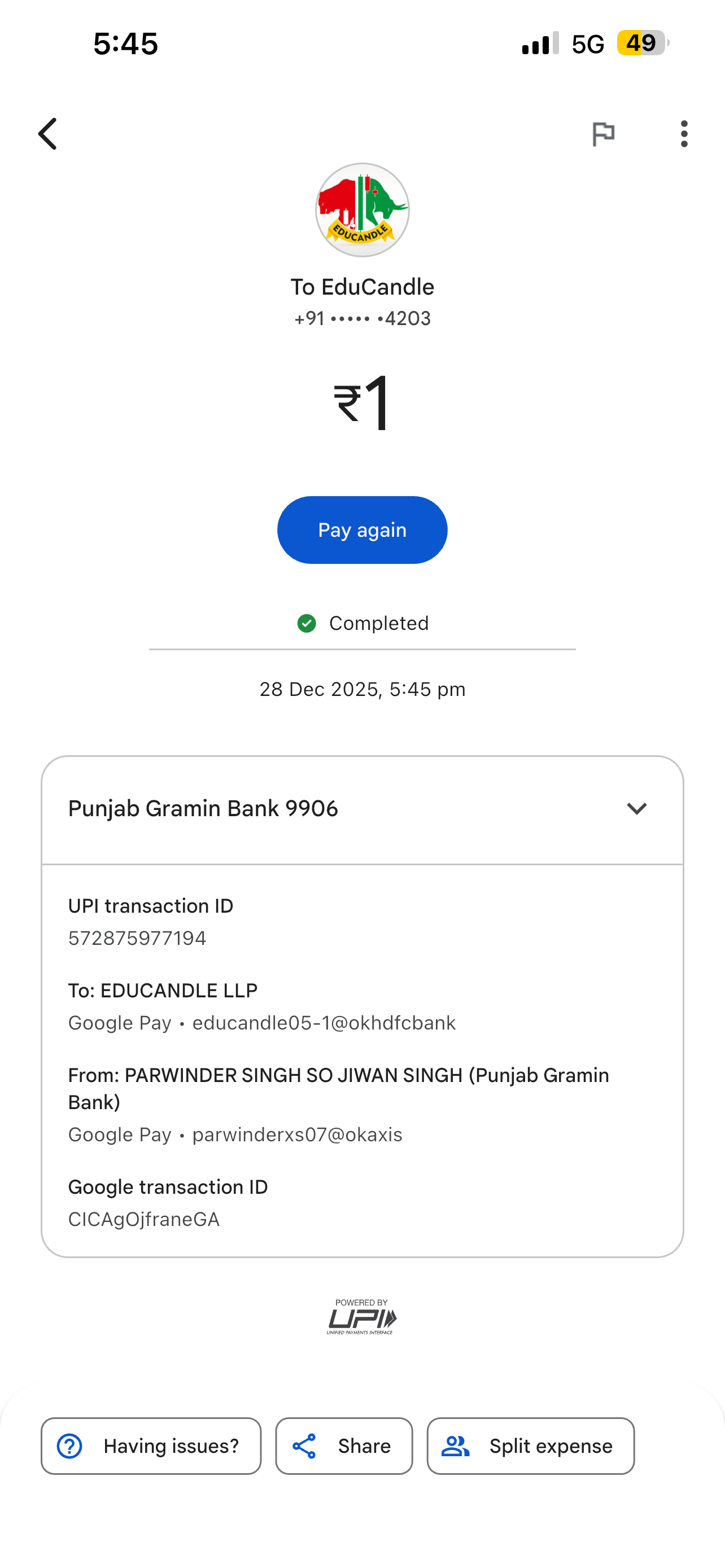725x1568 pixels.
Task: Open EduCandle's profile picture
Action: (x=362, y=210)
